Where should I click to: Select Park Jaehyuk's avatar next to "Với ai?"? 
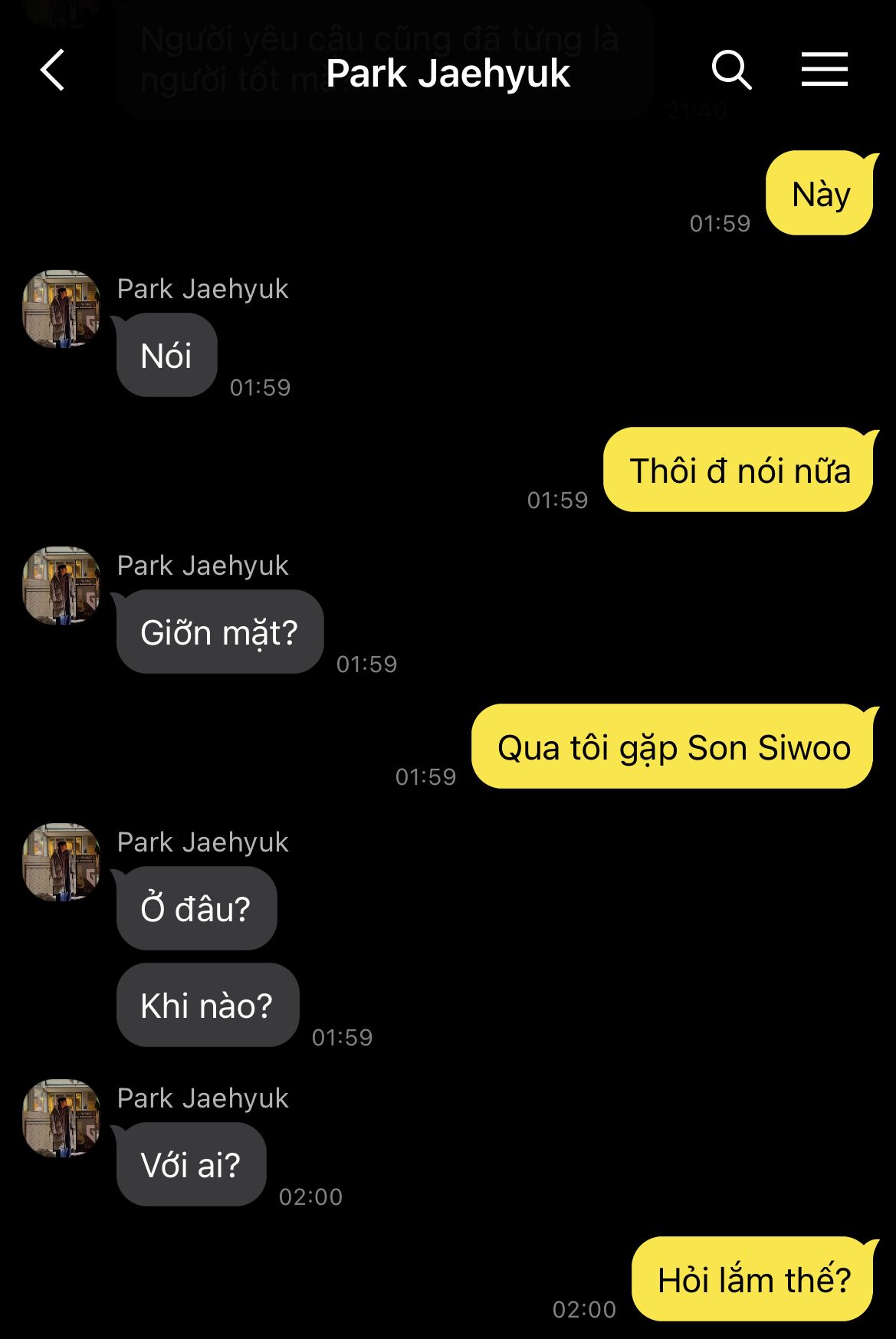61,1118
